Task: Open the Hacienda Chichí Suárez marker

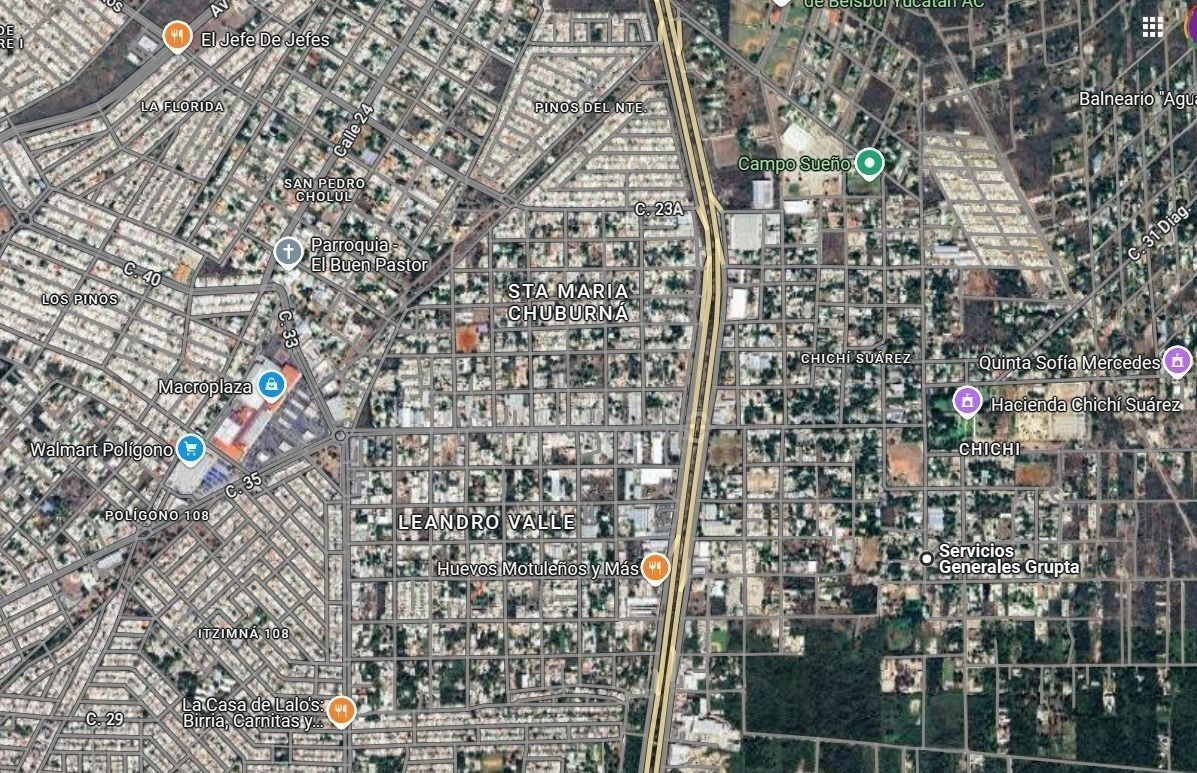Action: pyautogui.click(x=966, y=403)
